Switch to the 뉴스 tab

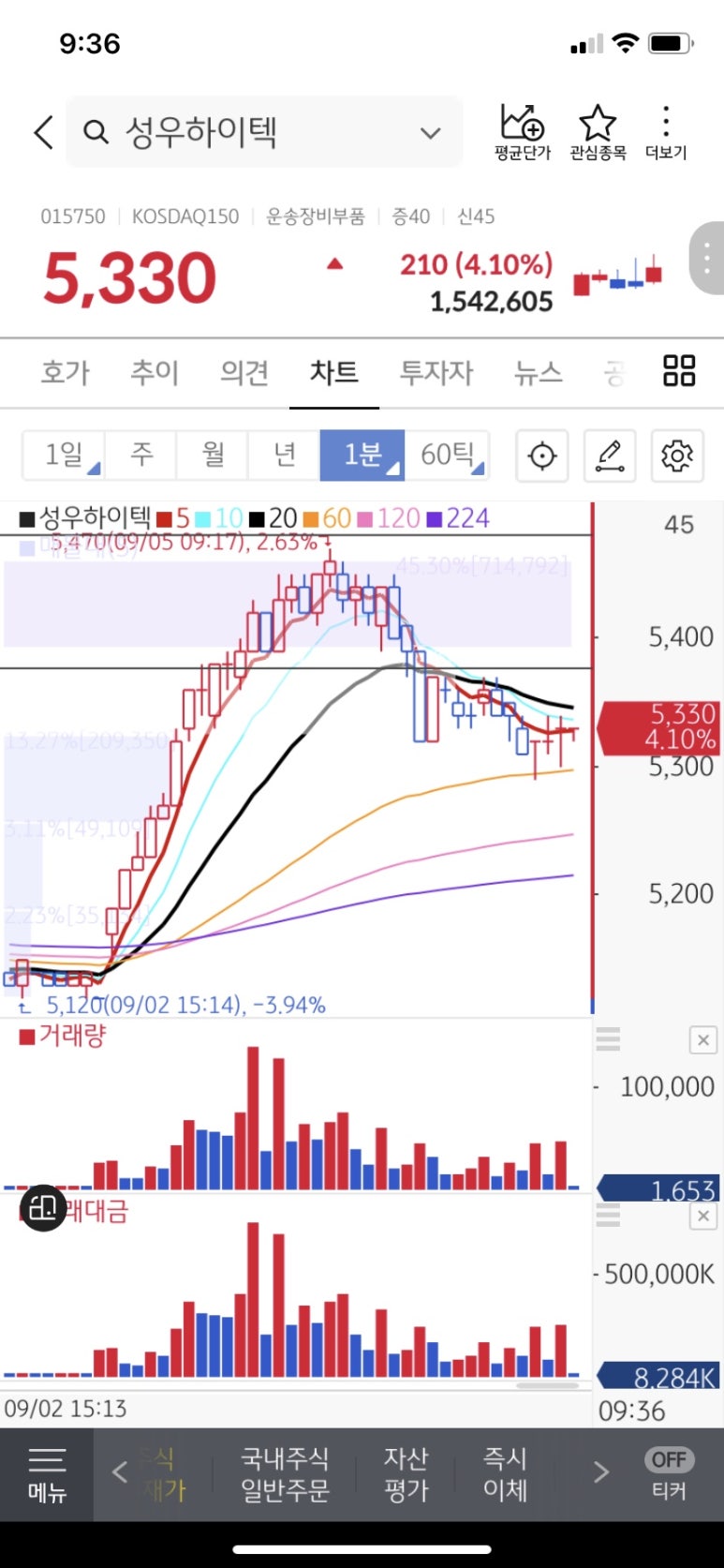click(538, 373)
